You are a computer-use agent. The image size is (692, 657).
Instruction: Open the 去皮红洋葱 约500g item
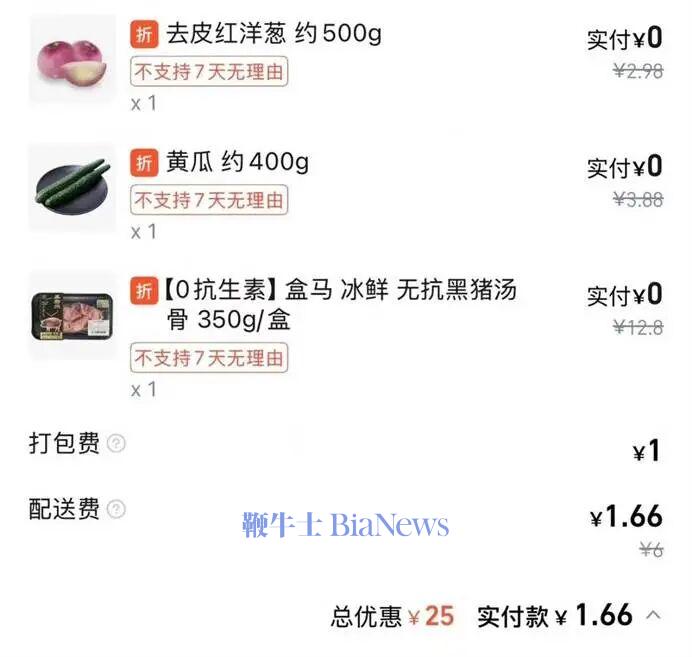click(x=271, y=34)
